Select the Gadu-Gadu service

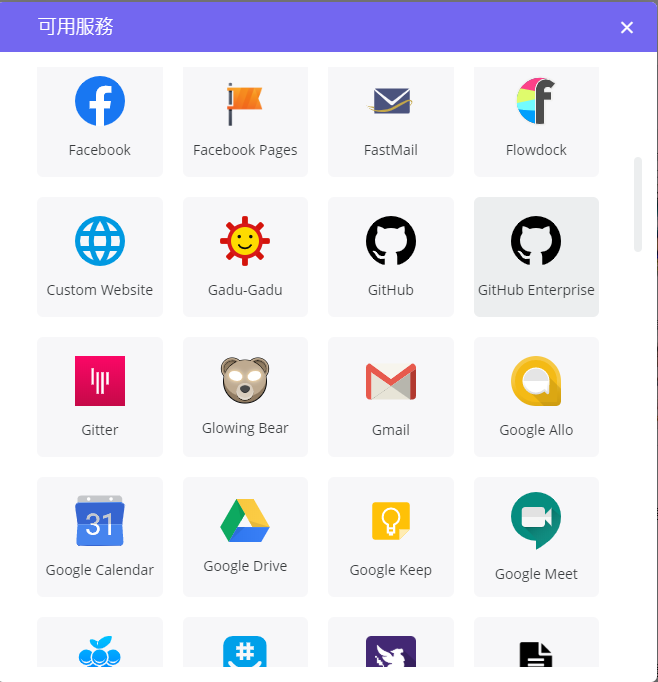pos(245,257)
